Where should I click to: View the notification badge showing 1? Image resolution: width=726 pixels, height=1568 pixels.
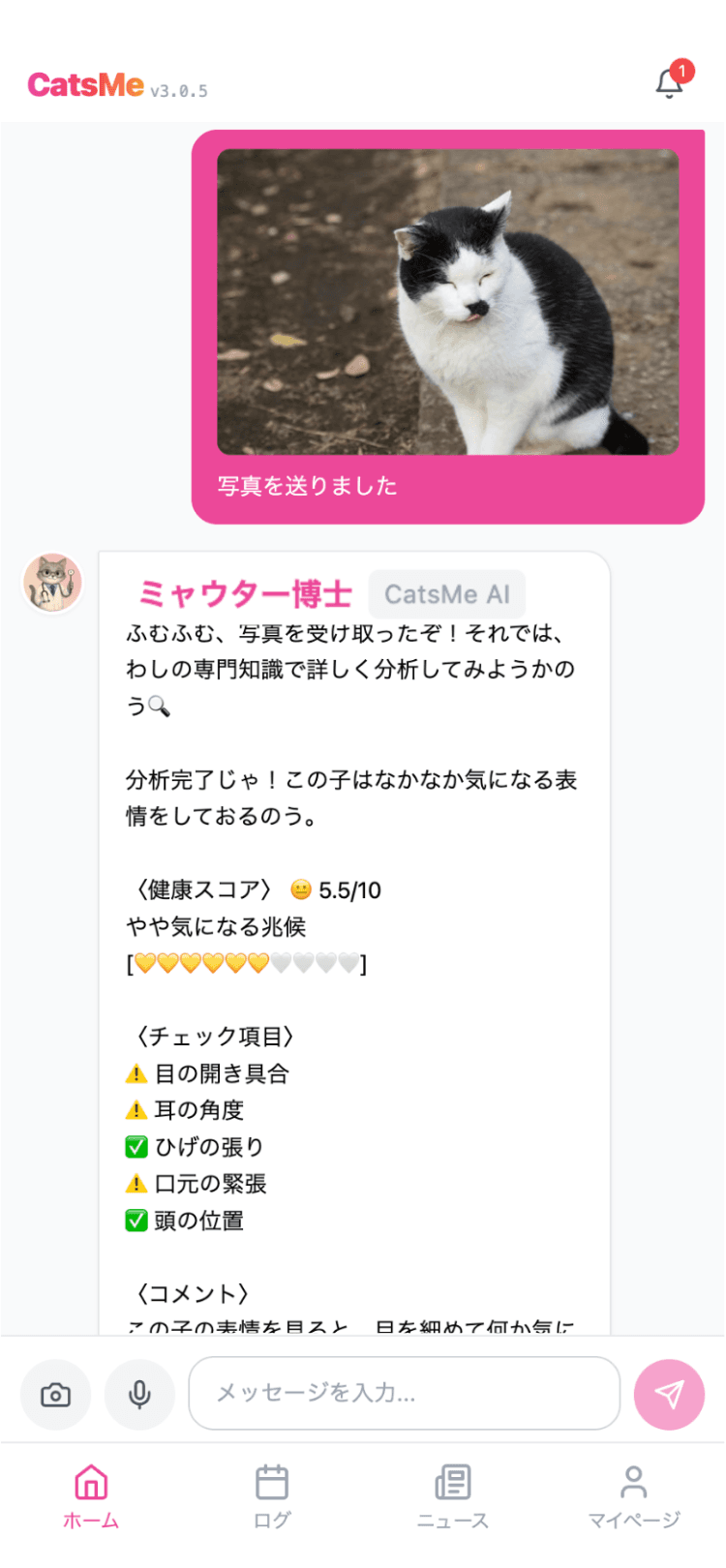682,70
